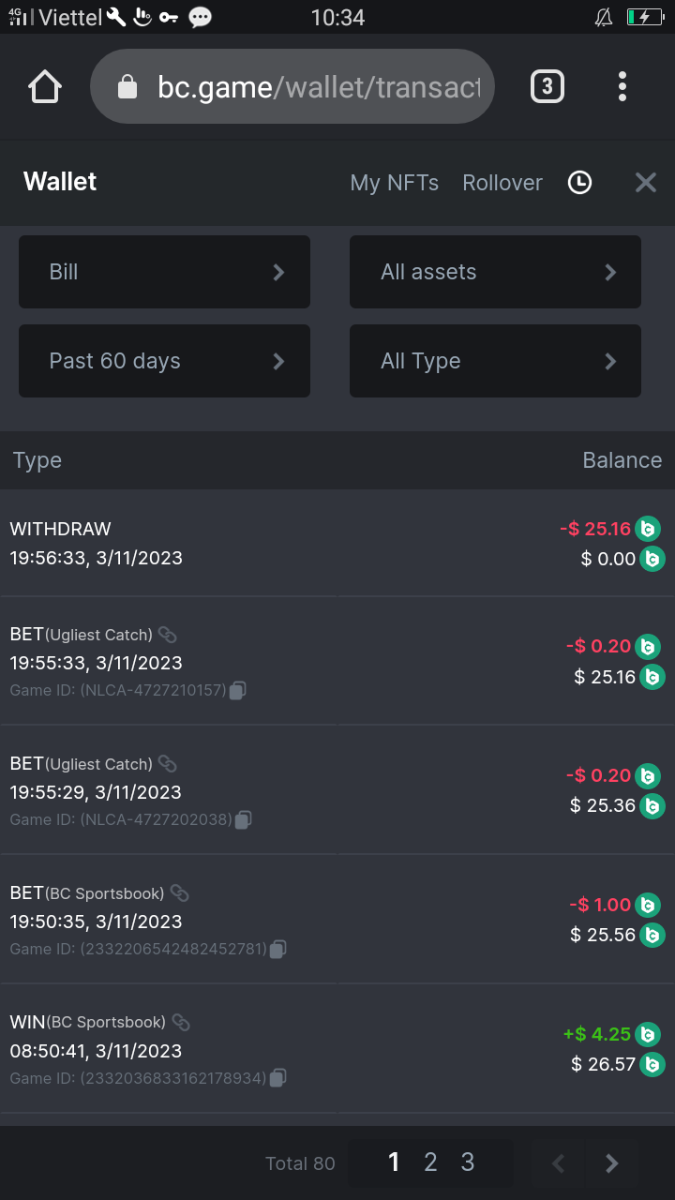Viewport: 675px width, 1200px height.
Task: Jump to page 3 of transactions
Action: 467,1162
